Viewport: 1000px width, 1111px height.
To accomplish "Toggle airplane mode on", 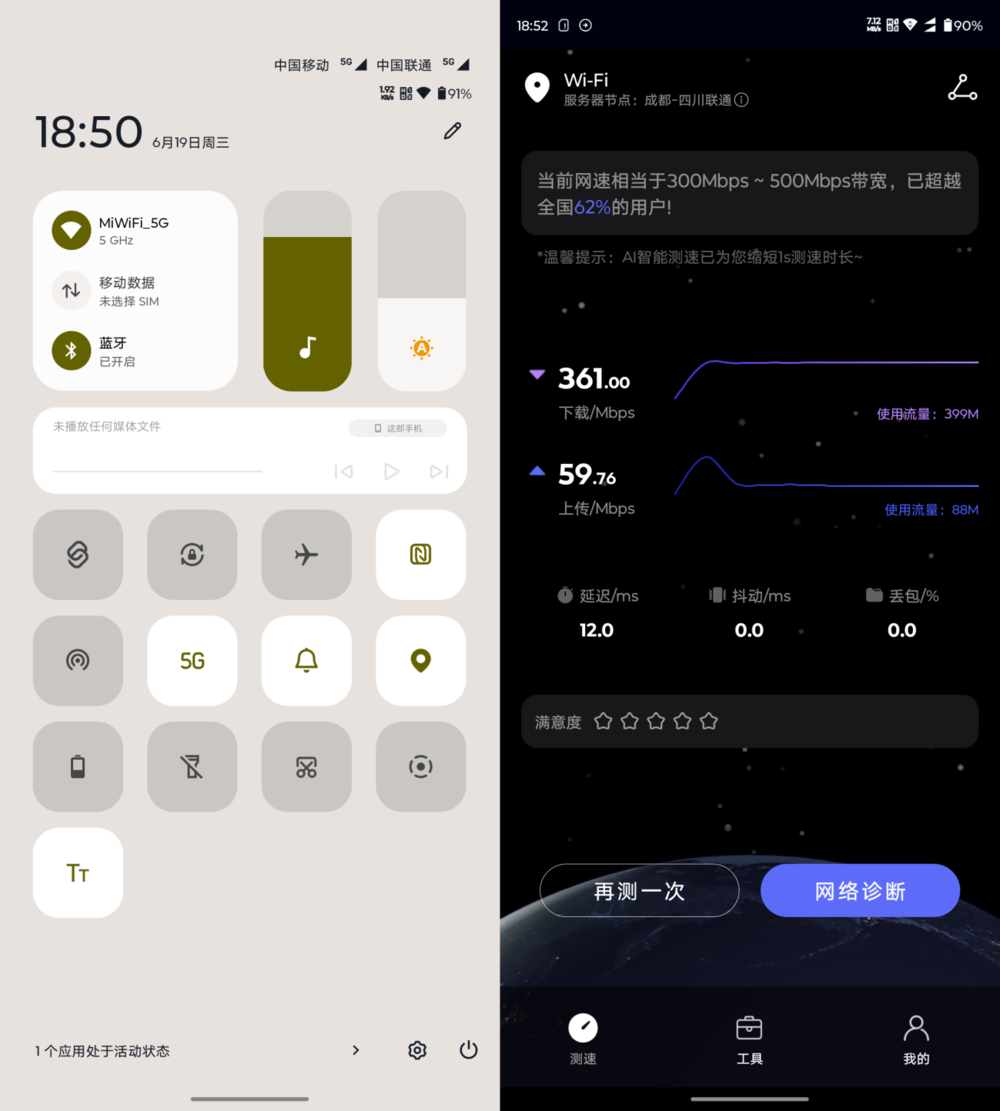I will point(306,554).
